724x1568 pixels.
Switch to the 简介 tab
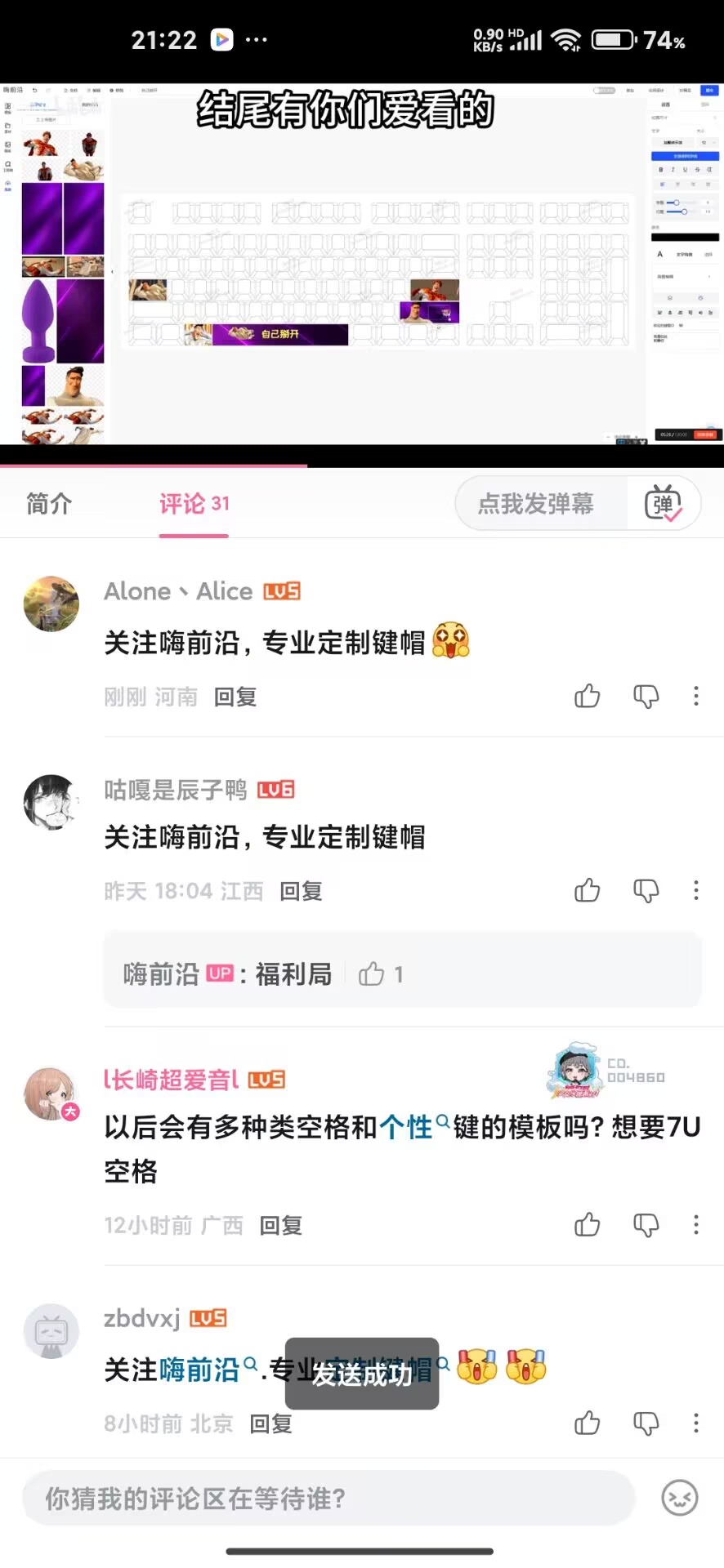49,504
